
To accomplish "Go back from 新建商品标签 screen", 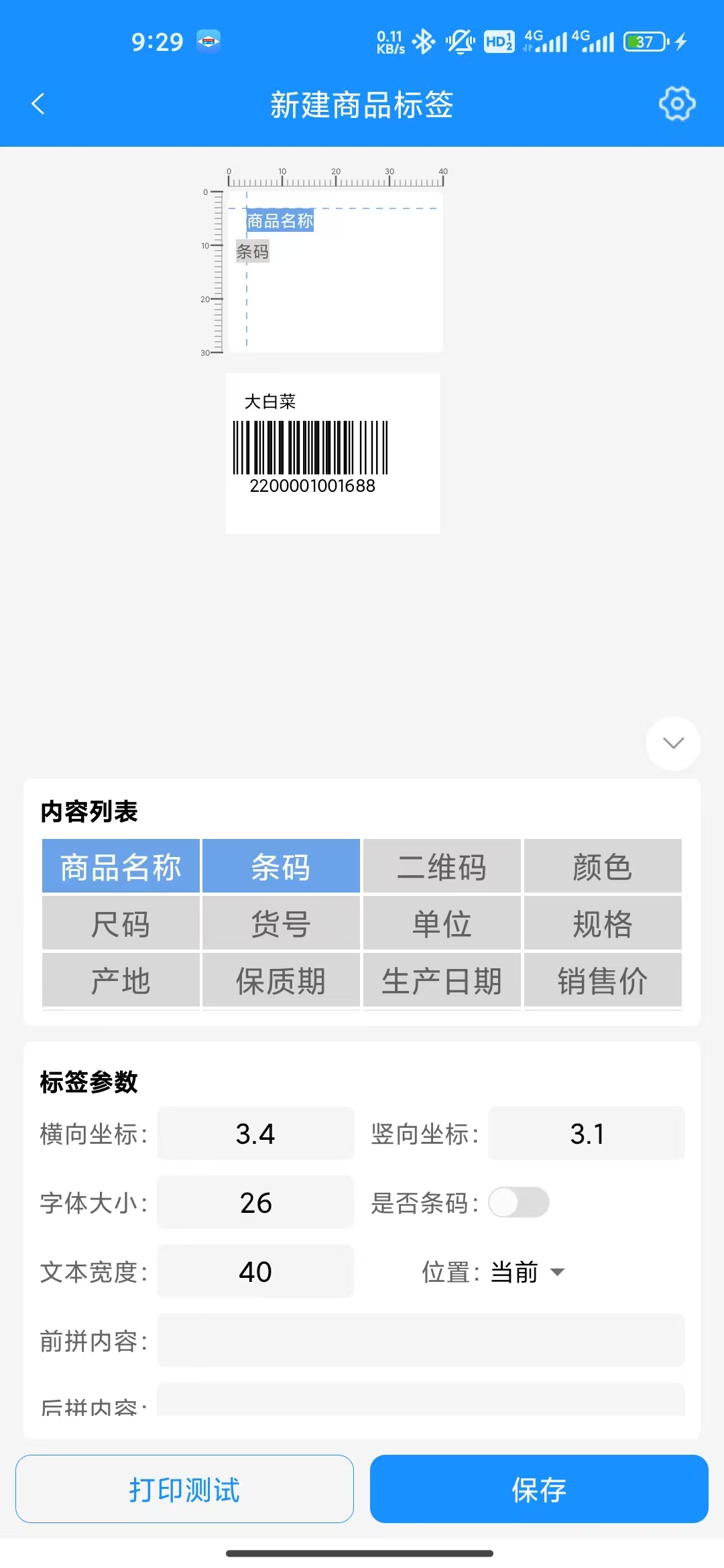I will 38,104.
